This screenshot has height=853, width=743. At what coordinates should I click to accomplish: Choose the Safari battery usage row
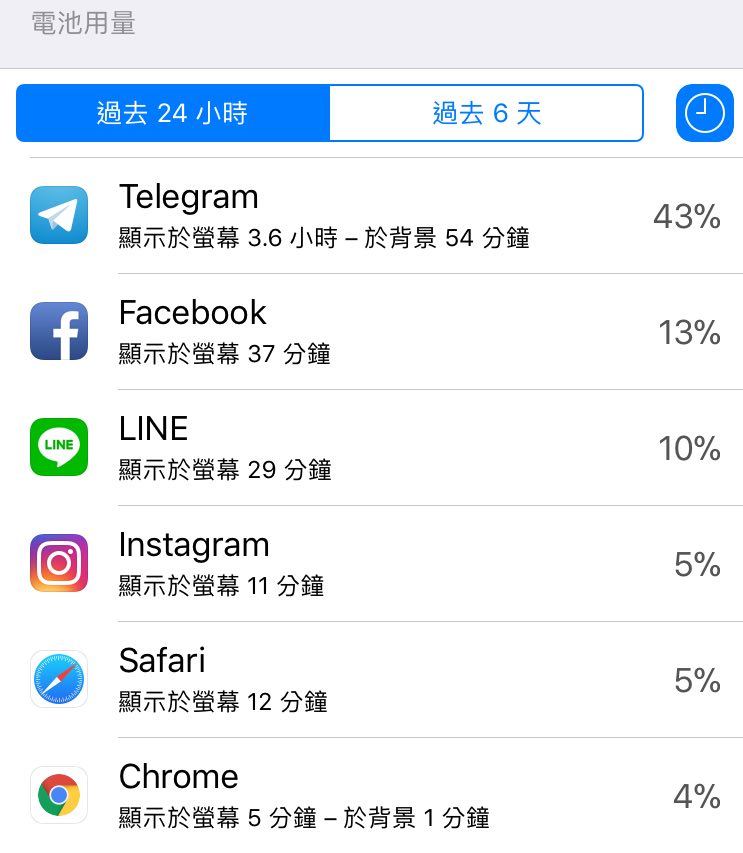pos(380,680)
